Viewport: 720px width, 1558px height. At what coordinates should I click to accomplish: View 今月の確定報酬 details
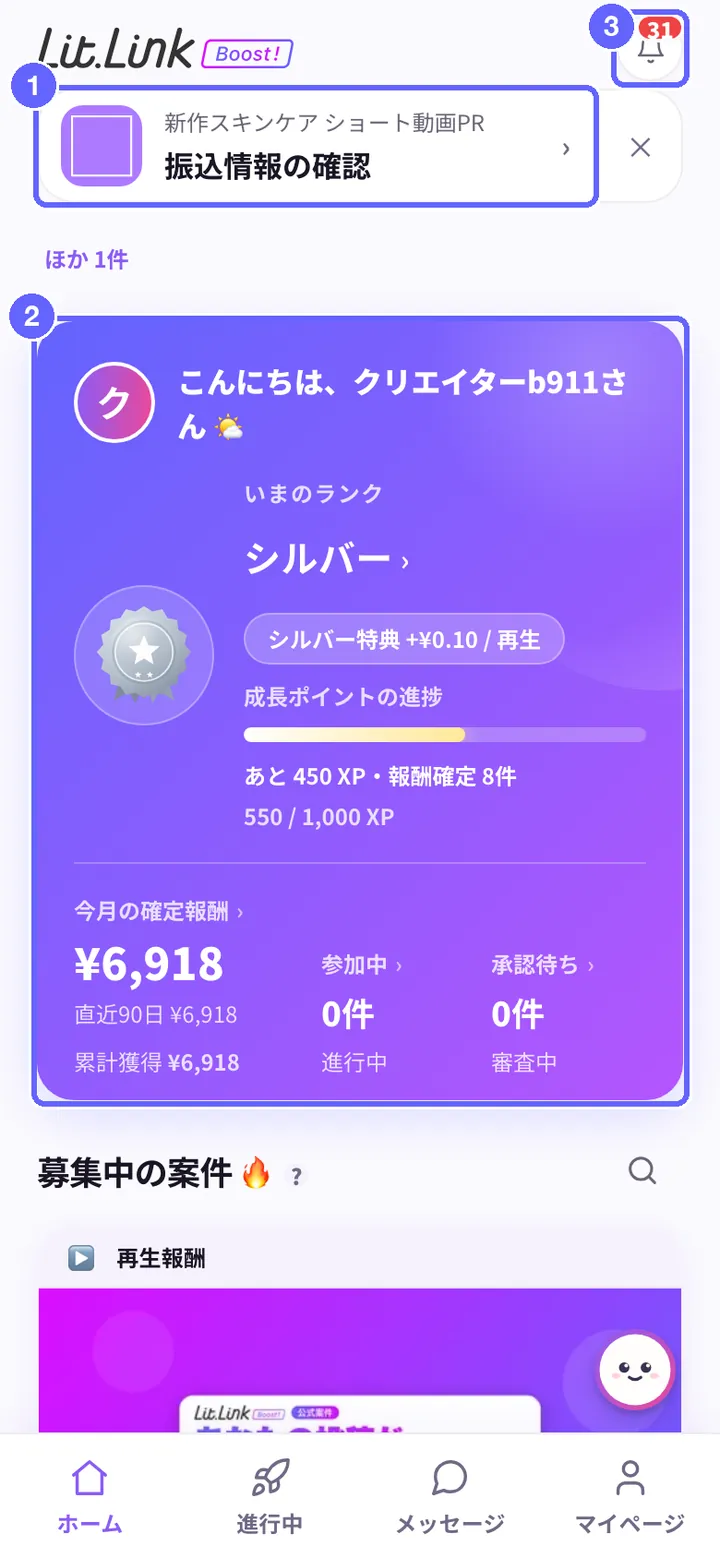[159, 911]
